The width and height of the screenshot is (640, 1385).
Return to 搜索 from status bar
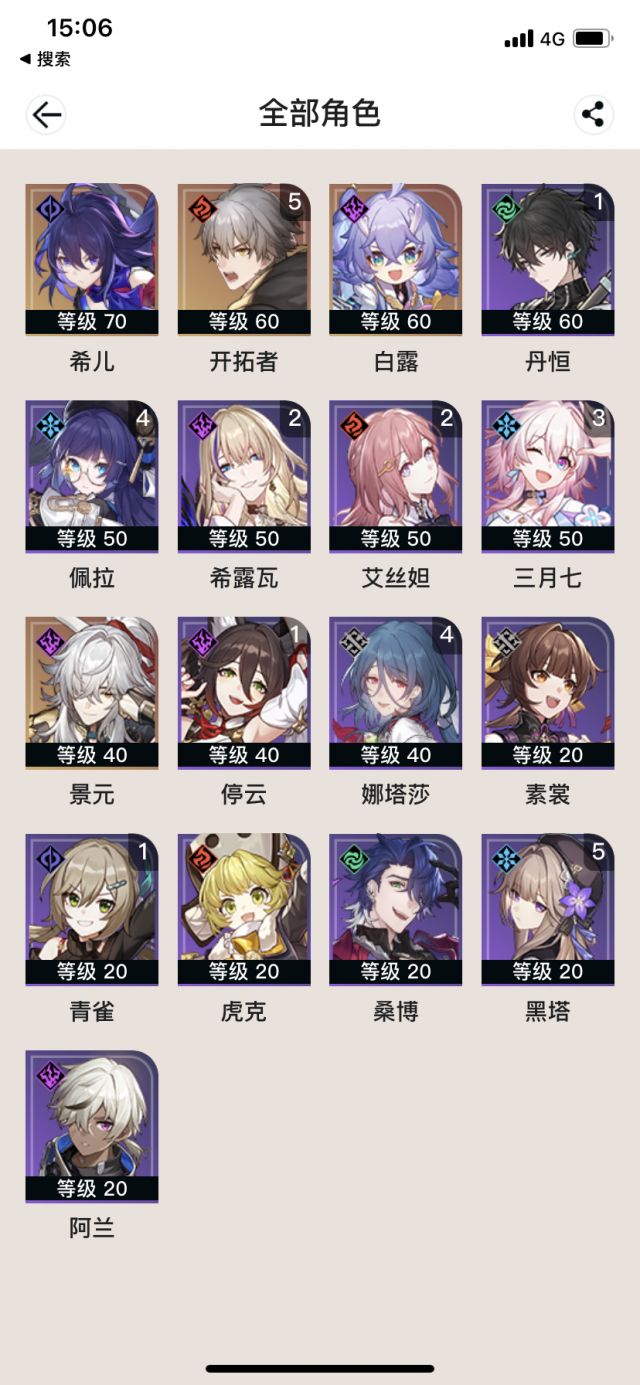[x=45, y=59]
